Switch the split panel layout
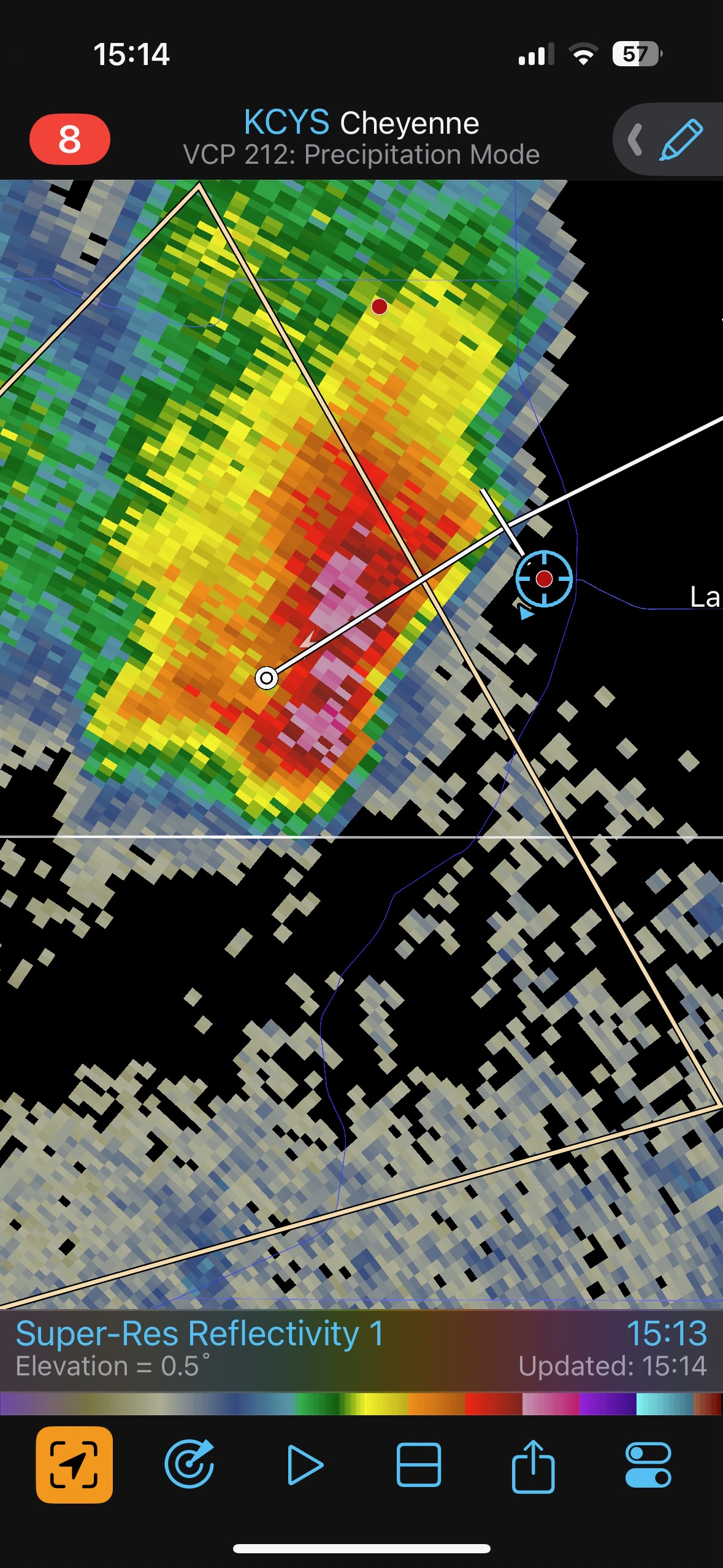The height and width of the screenshot is (1568, 723). [x=418, y=1464]
